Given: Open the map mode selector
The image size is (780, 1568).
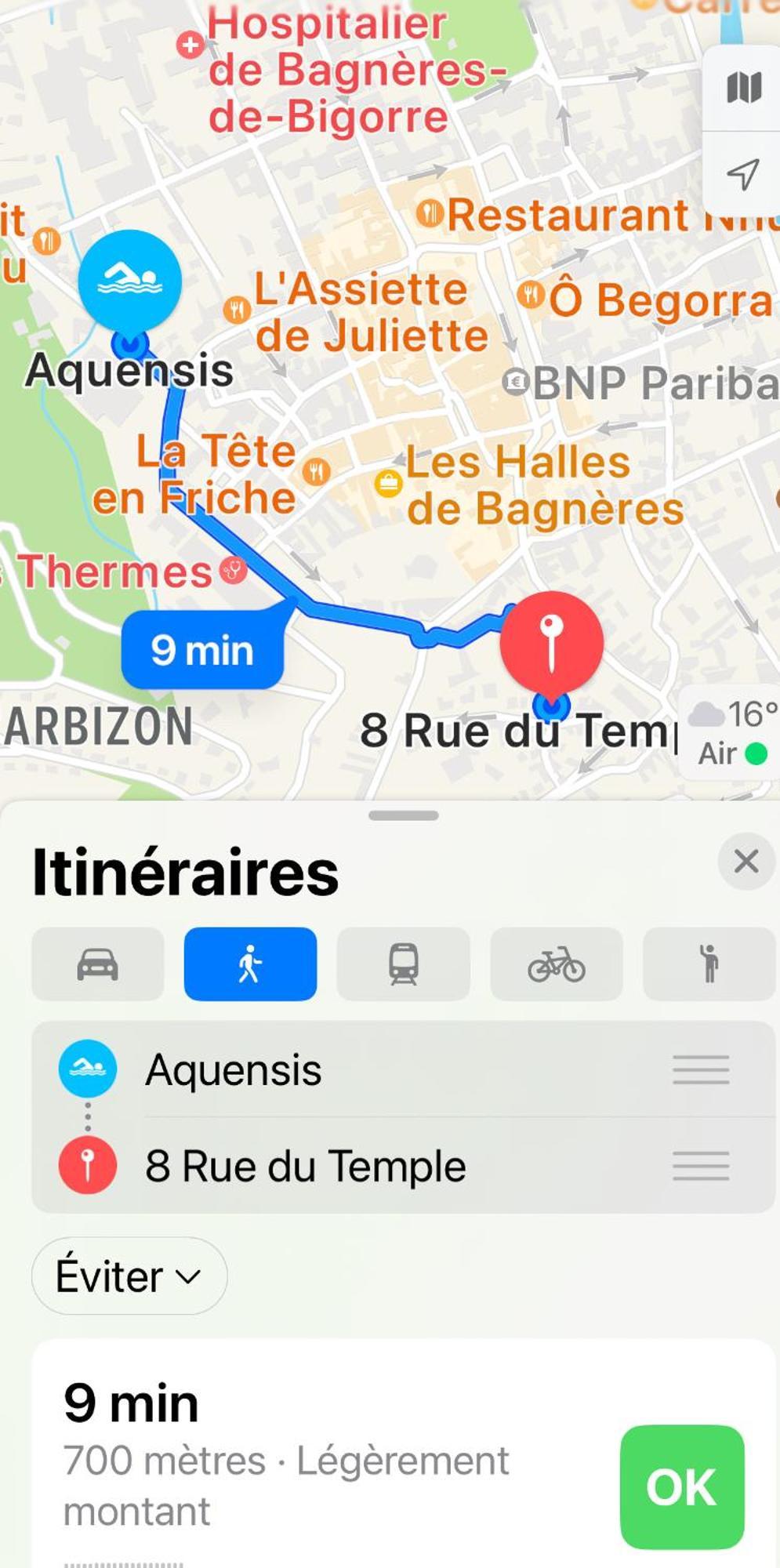Looking at the screenshot, I should (x=743, y=88).
